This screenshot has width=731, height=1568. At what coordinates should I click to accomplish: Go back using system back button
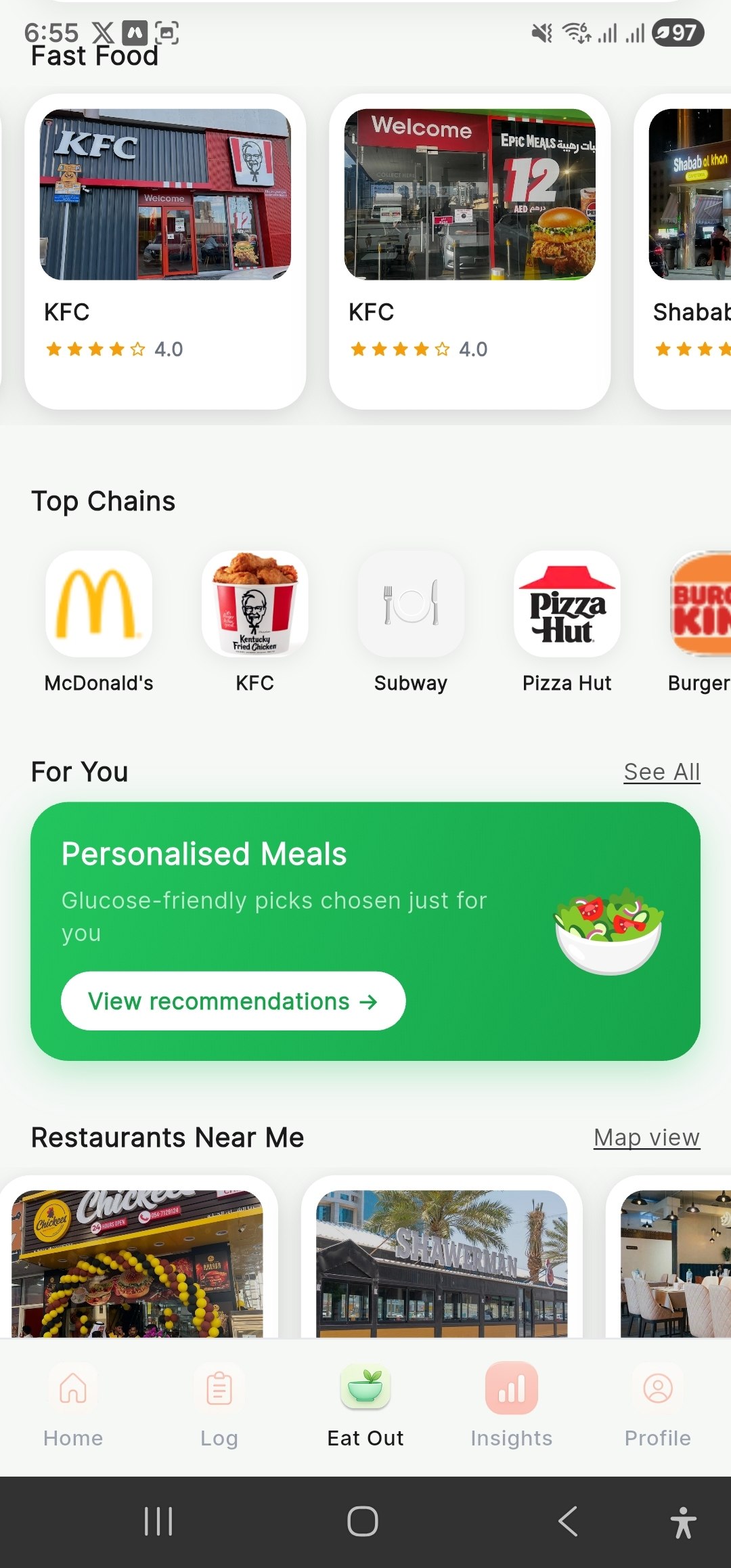[x=567, y=1522]
